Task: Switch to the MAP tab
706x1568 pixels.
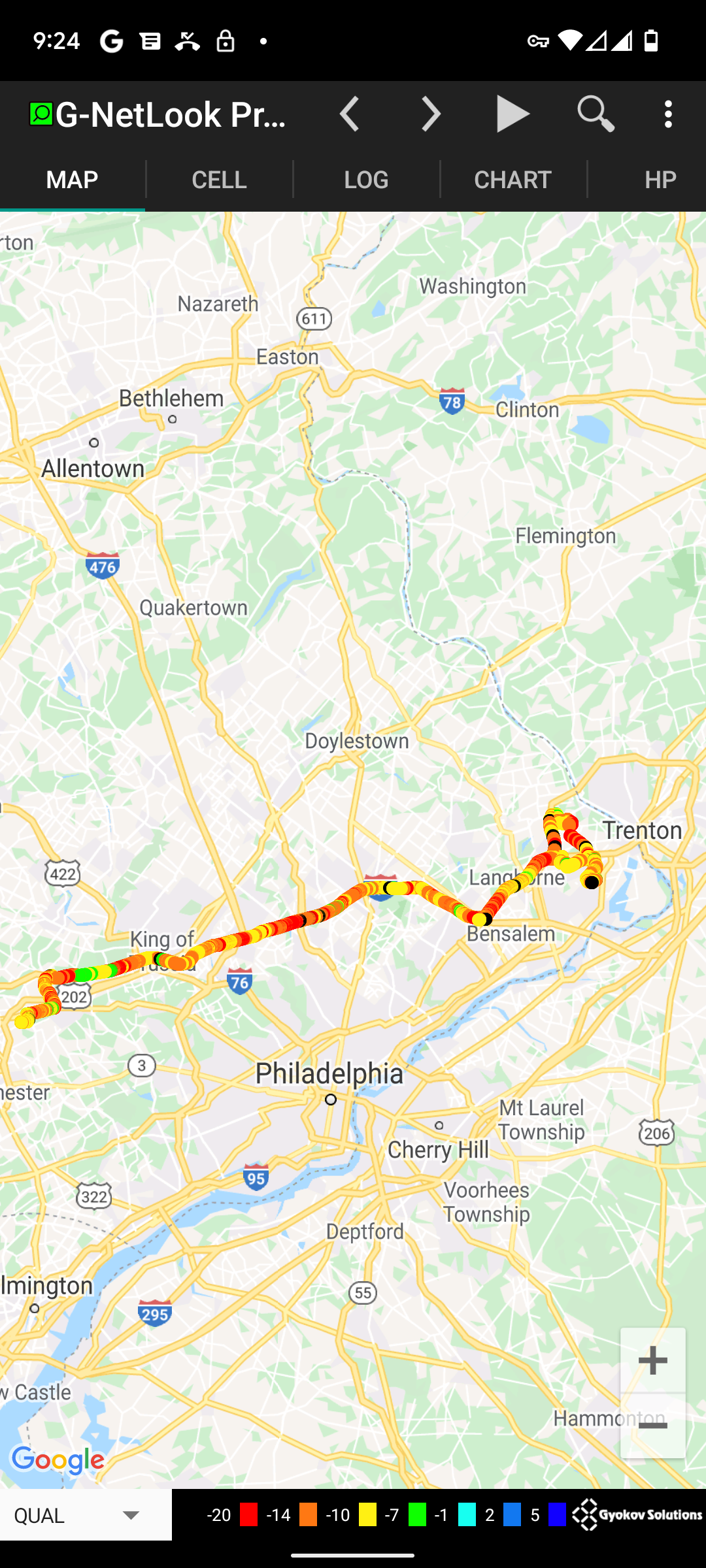Action: 72,180
